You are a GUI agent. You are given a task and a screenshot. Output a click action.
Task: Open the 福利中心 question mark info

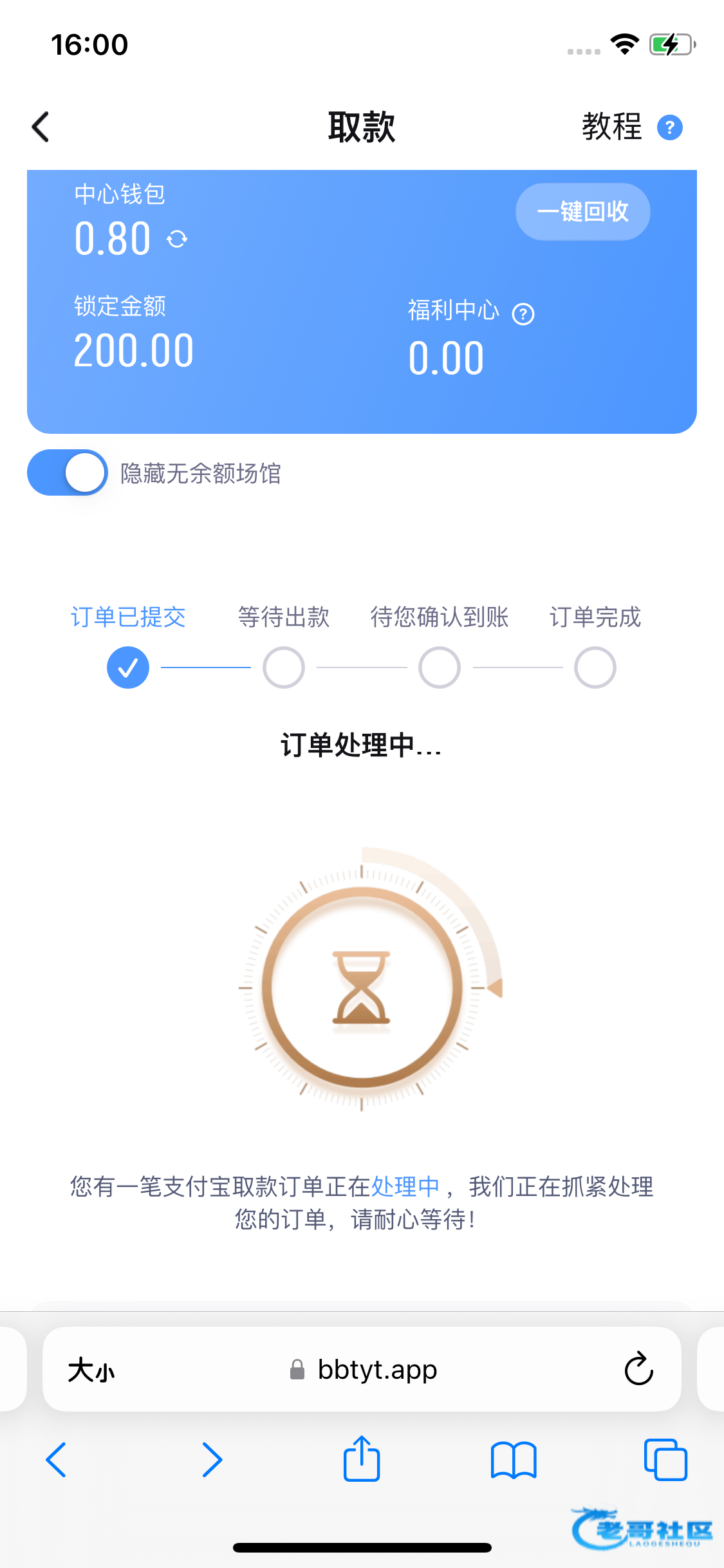click(523, 314)
